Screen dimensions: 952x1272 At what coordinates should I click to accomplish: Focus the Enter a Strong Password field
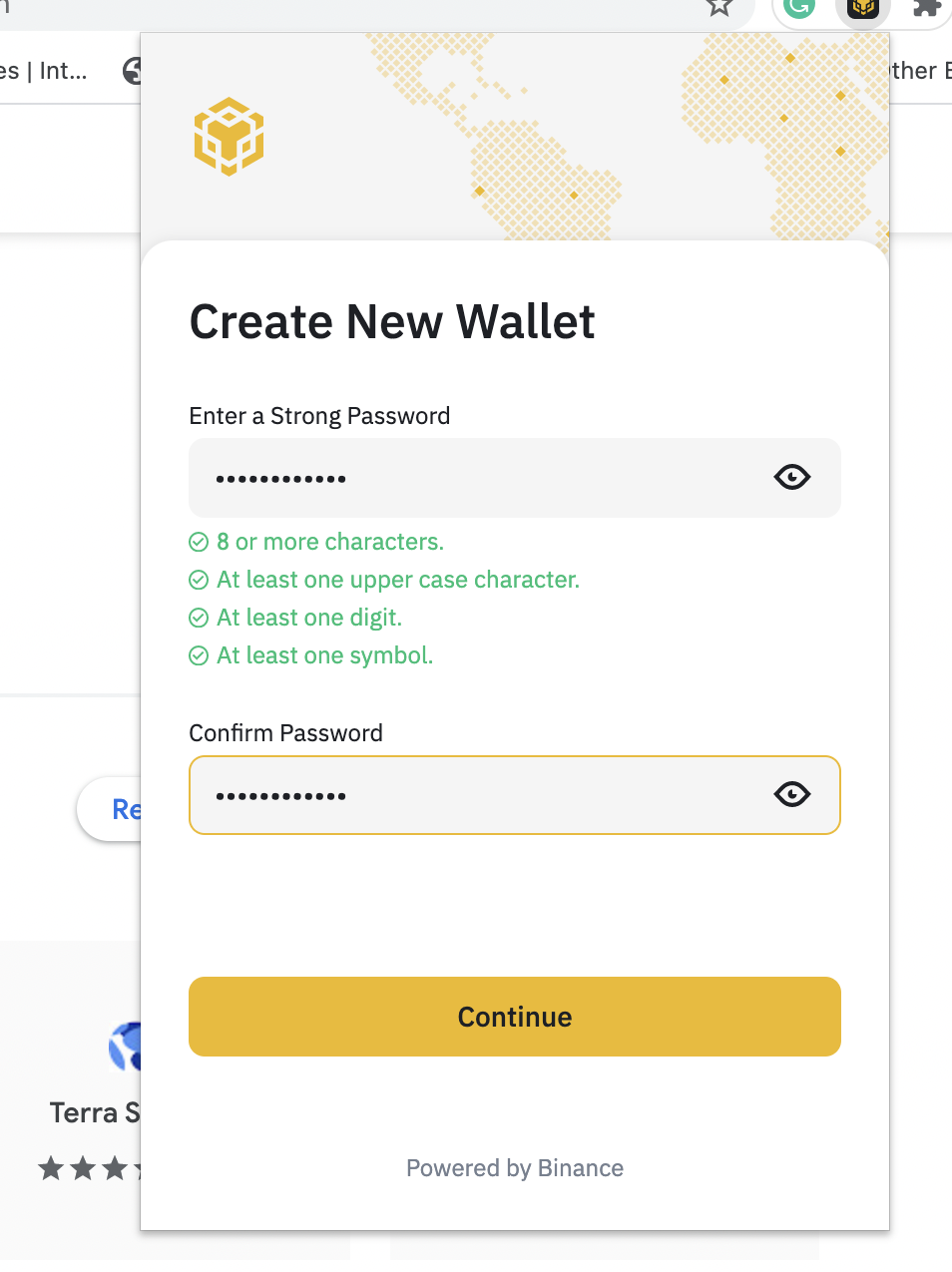pos(479,478)
